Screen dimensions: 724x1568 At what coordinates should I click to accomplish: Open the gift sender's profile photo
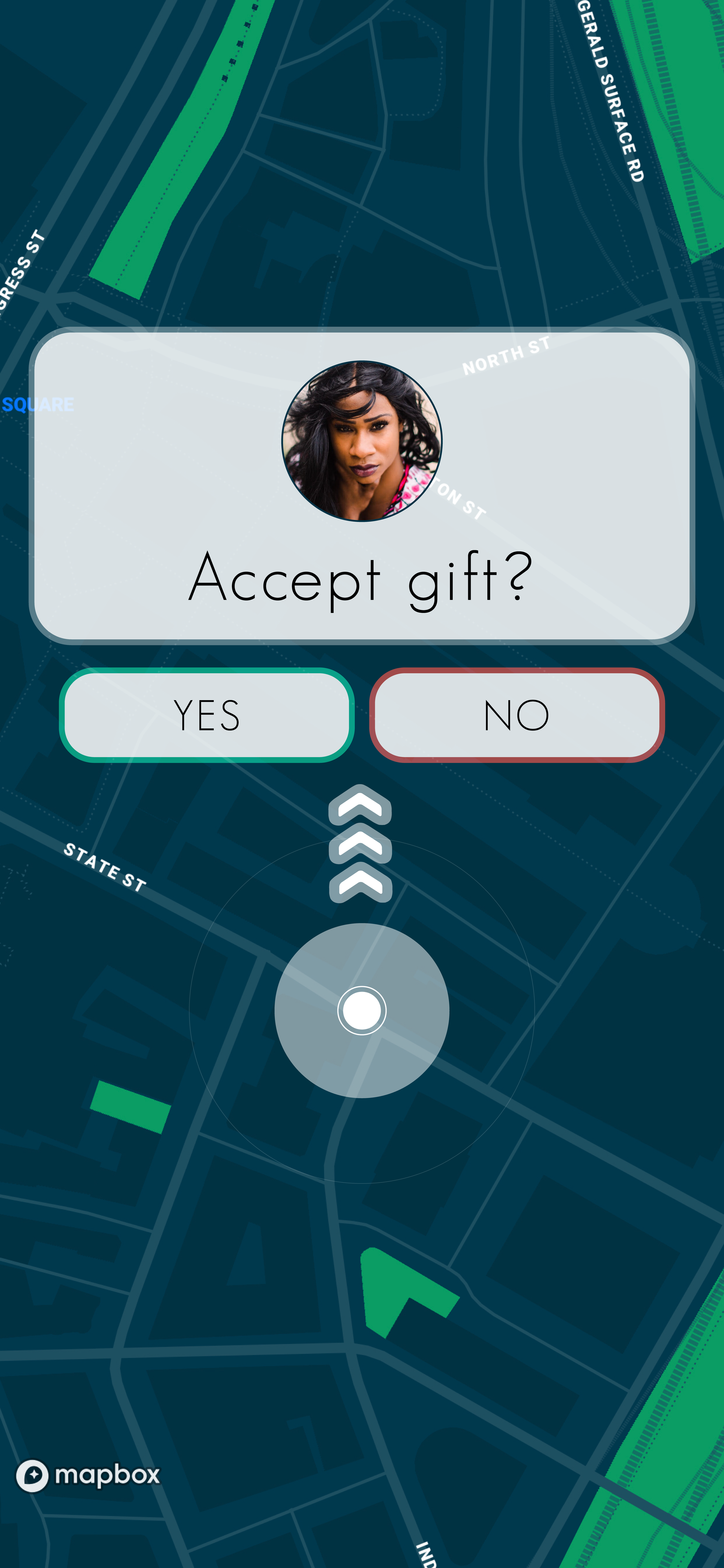coord(362,441)
